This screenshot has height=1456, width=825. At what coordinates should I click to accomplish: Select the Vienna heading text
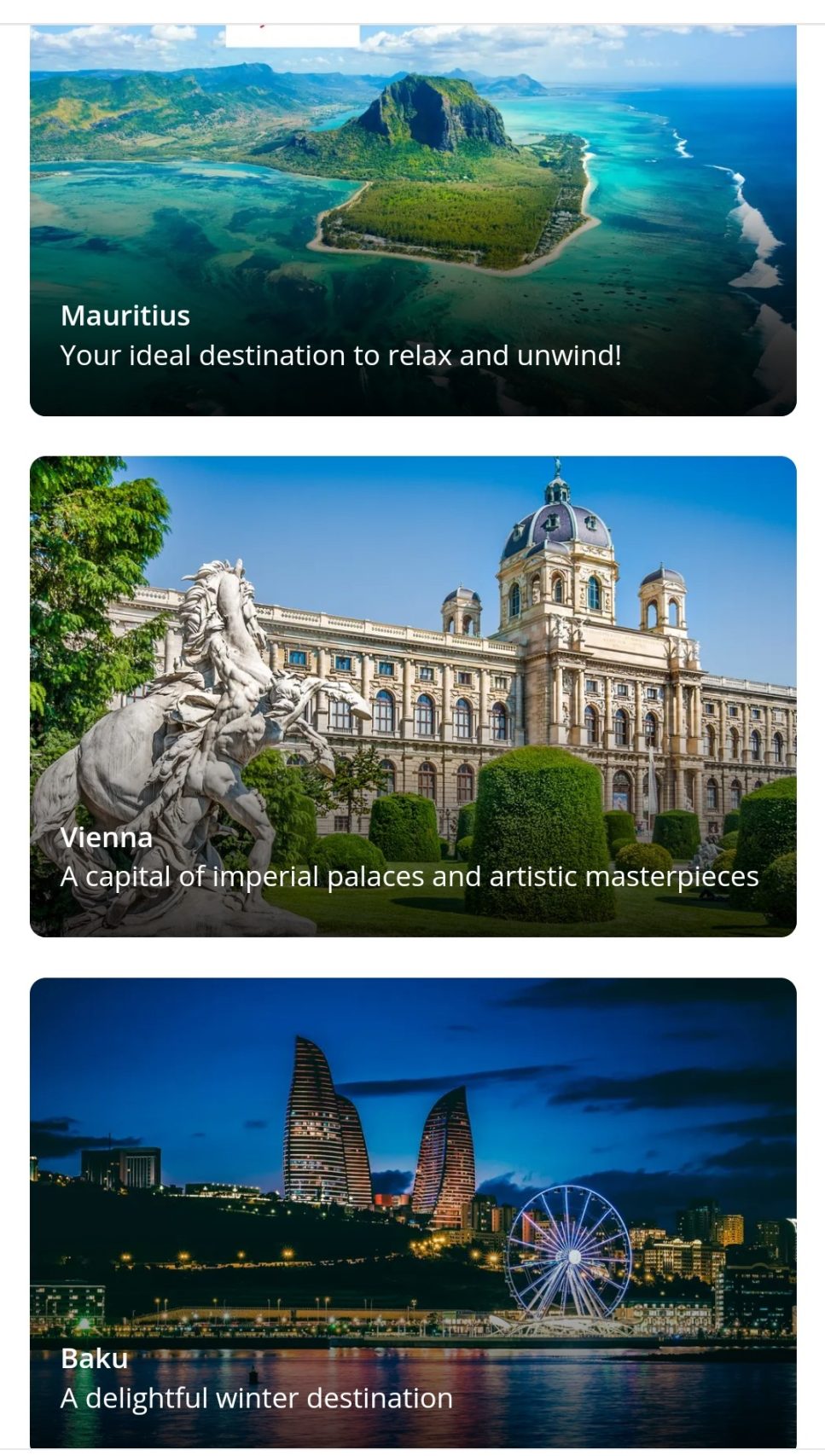pyautogui.click(x=106, y=838)
